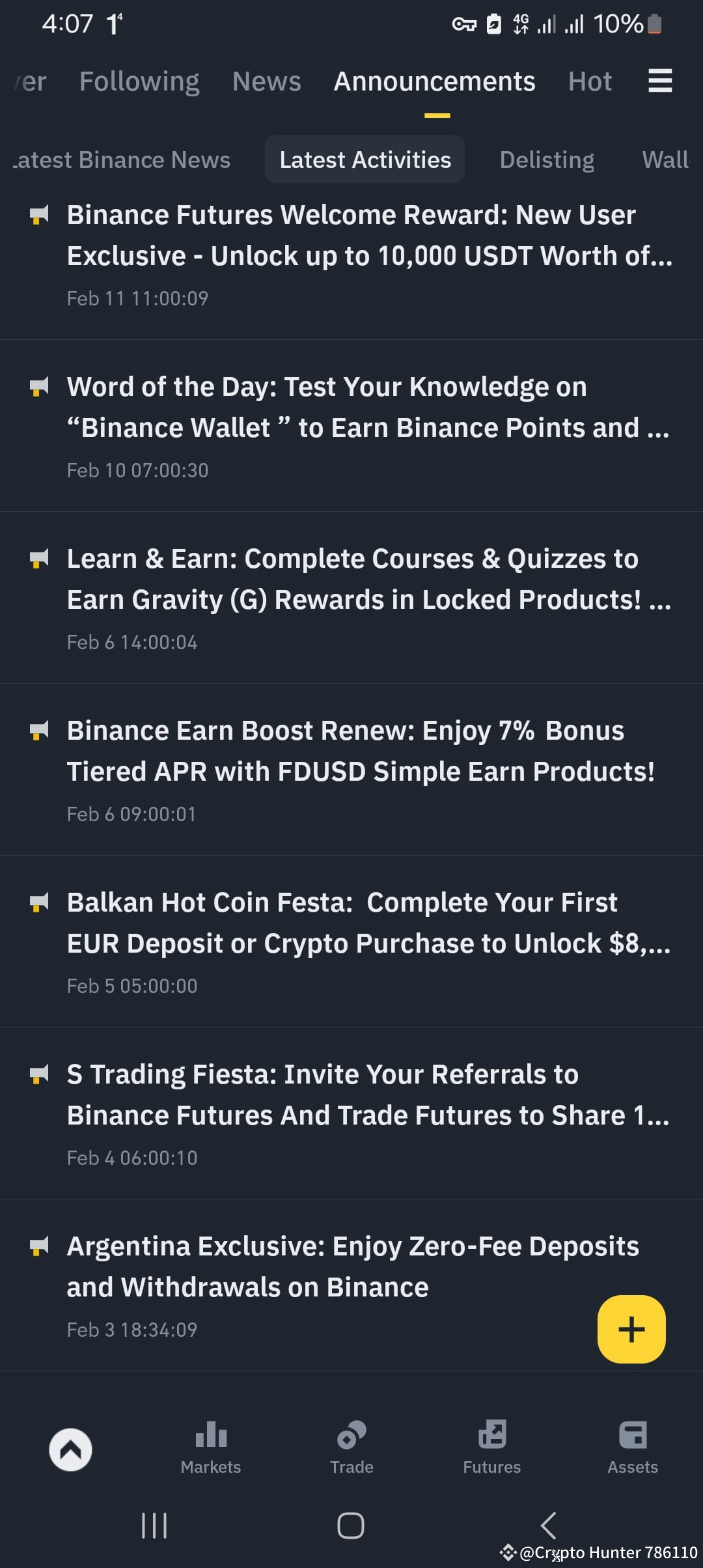
Task: Tap the Android back button
Action: (547, 1524)
